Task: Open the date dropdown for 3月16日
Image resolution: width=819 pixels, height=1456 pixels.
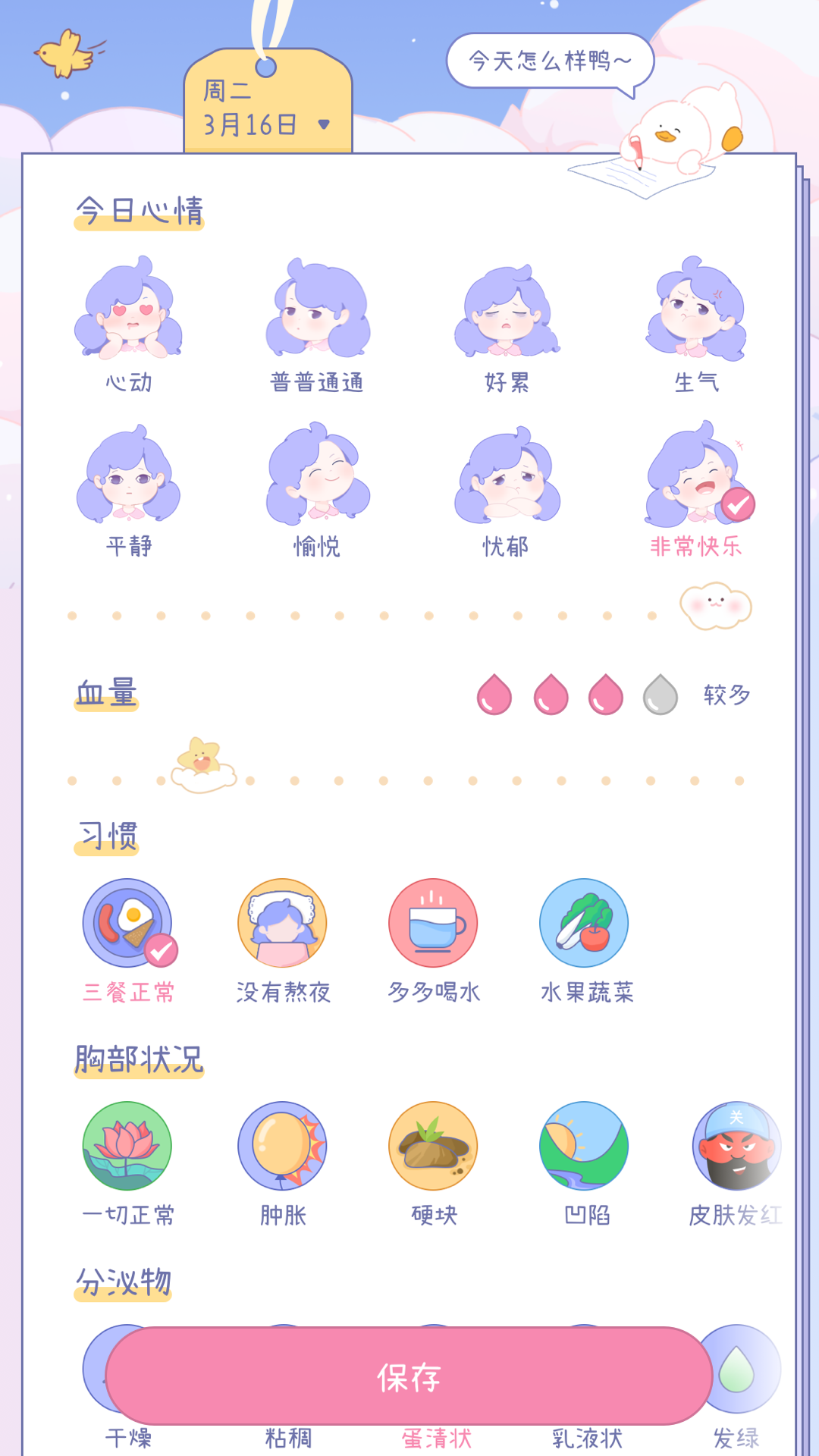Action: click(324, 124)
